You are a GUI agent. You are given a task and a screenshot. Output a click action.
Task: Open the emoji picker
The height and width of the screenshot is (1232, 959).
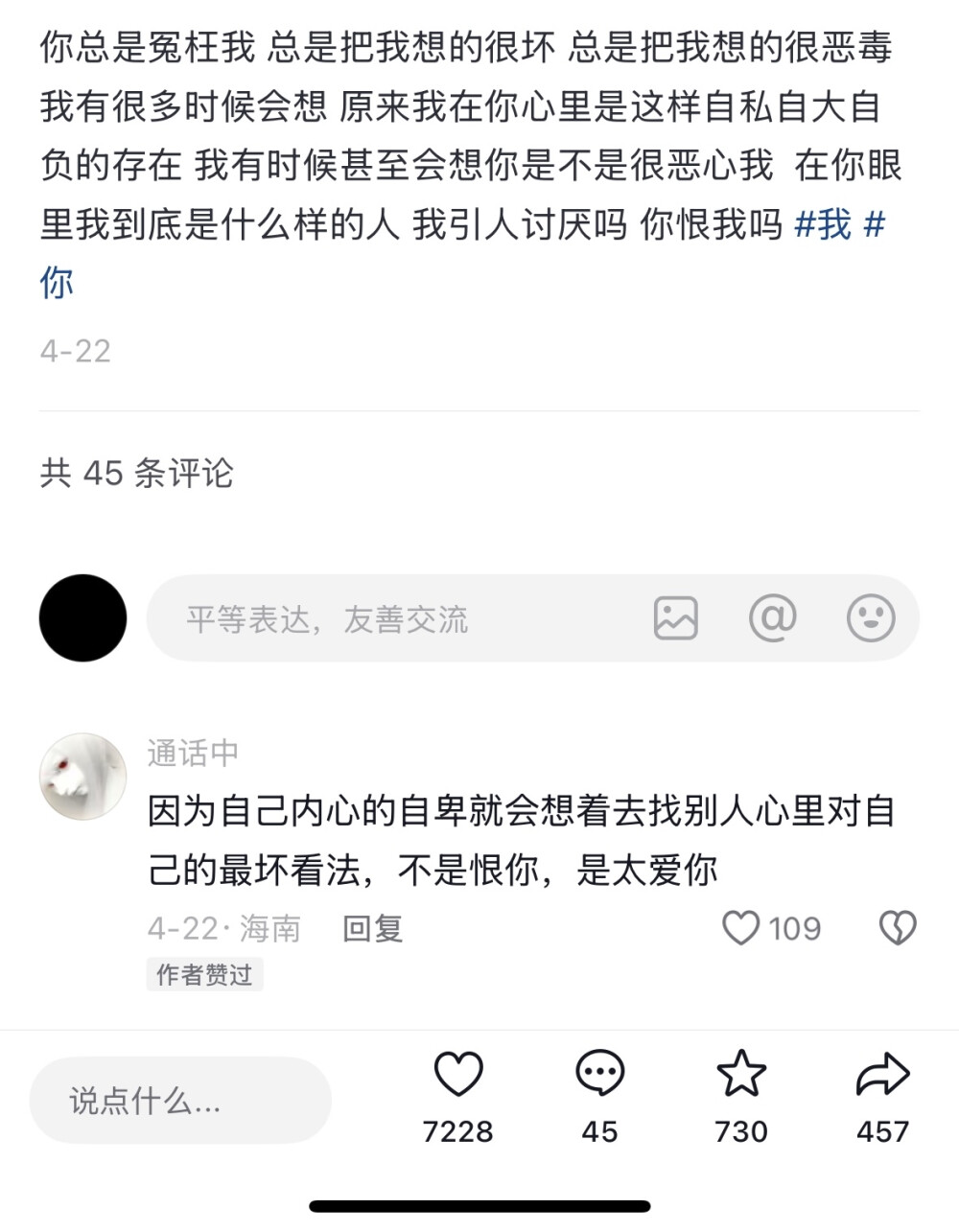click(x=871, y=618)
